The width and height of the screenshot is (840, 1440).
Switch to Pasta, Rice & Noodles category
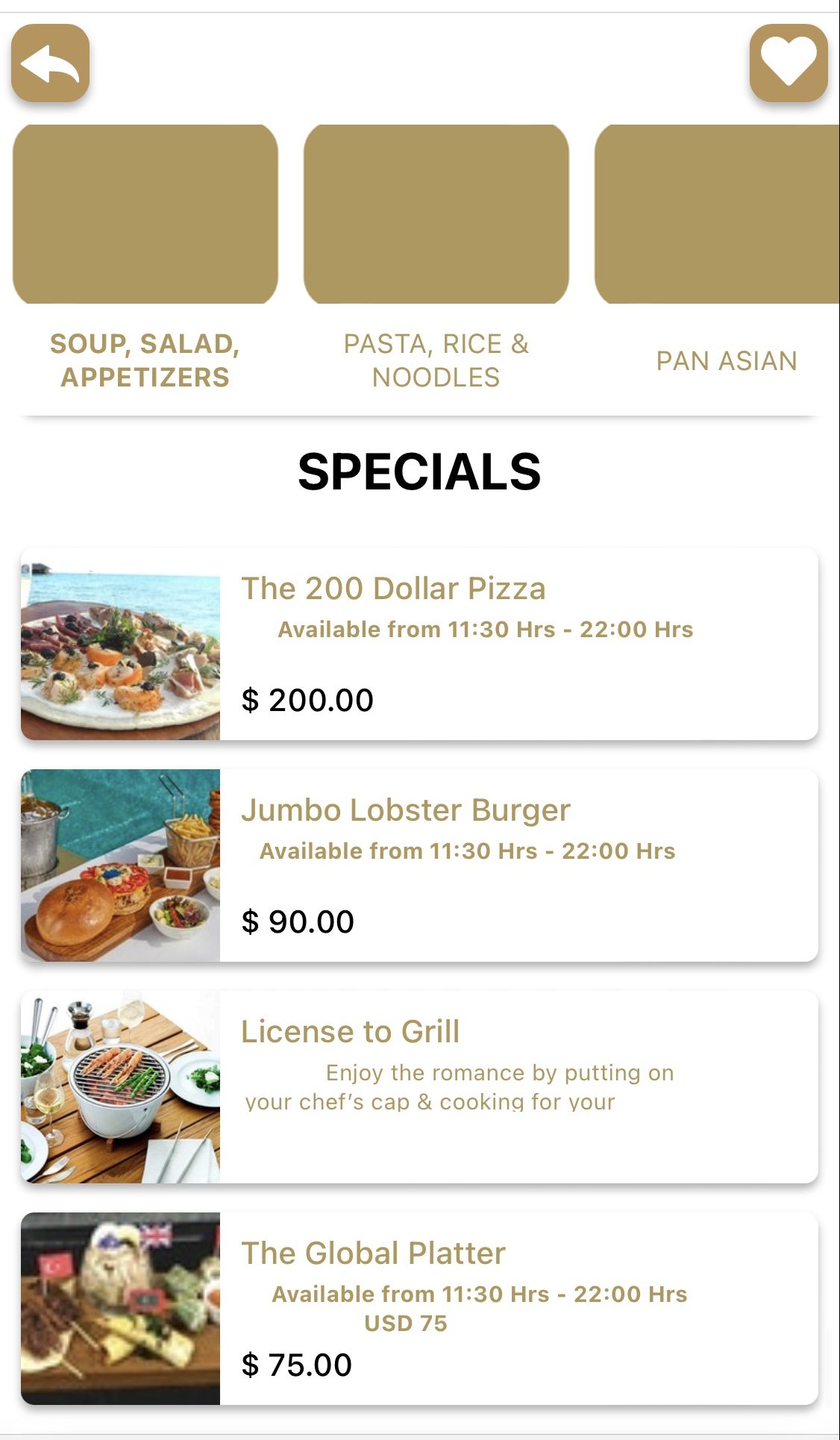click(x=436, y=257)
